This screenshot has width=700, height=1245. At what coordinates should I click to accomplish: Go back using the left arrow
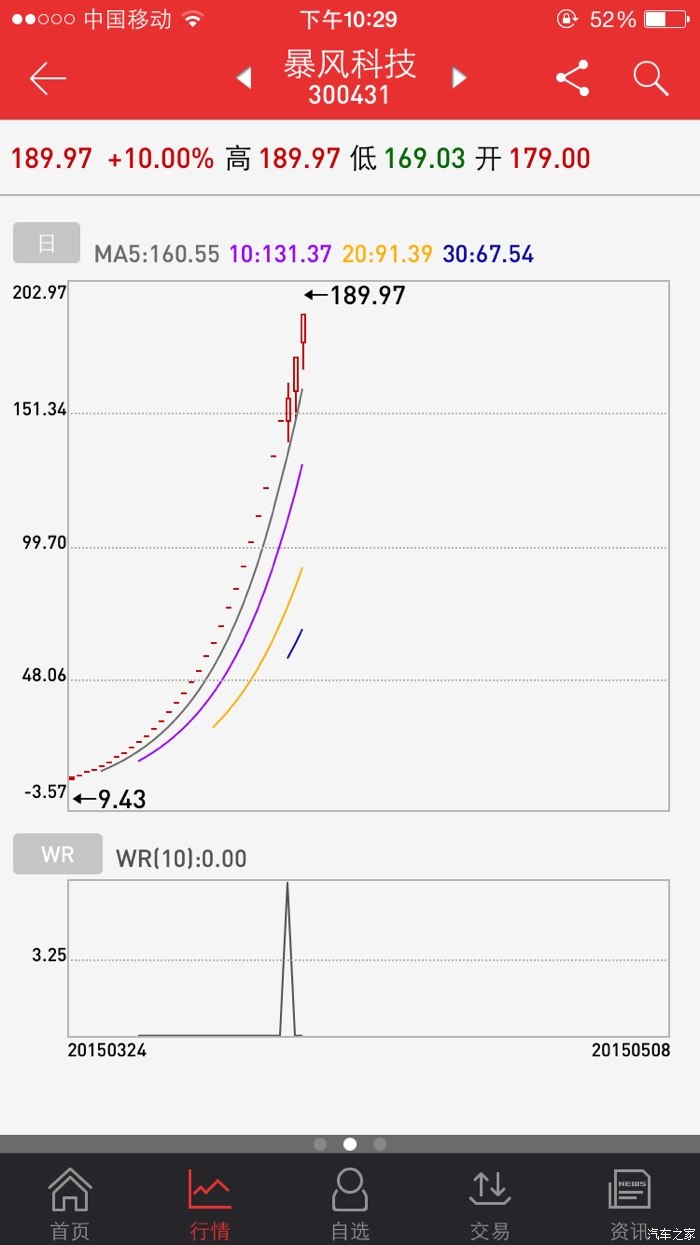coord(47,79)
